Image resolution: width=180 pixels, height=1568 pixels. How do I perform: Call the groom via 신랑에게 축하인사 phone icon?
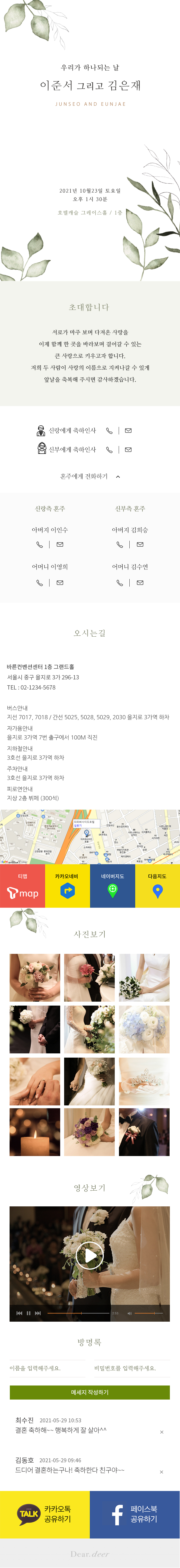[x=109, y=430]
